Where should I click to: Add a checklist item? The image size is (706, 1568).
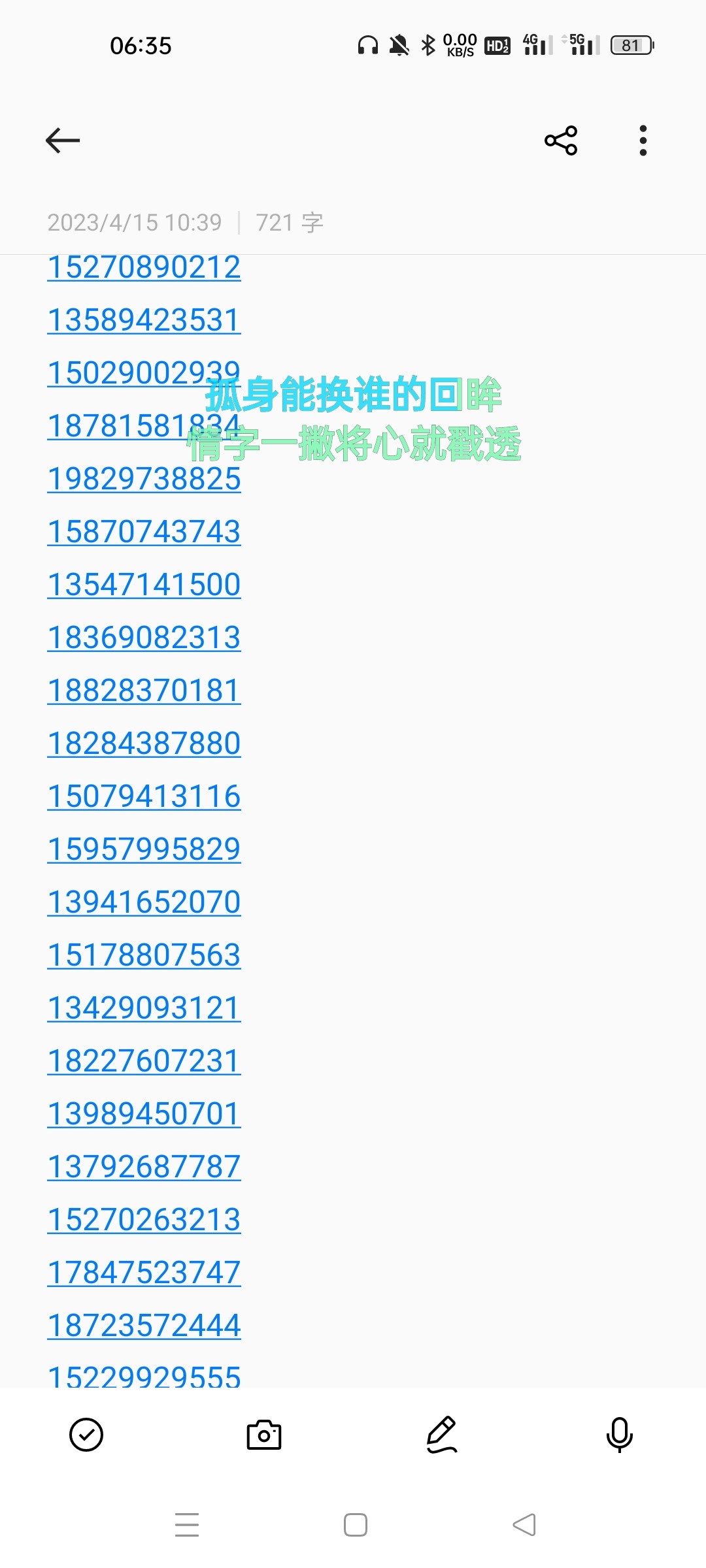tap(86, 1435)
